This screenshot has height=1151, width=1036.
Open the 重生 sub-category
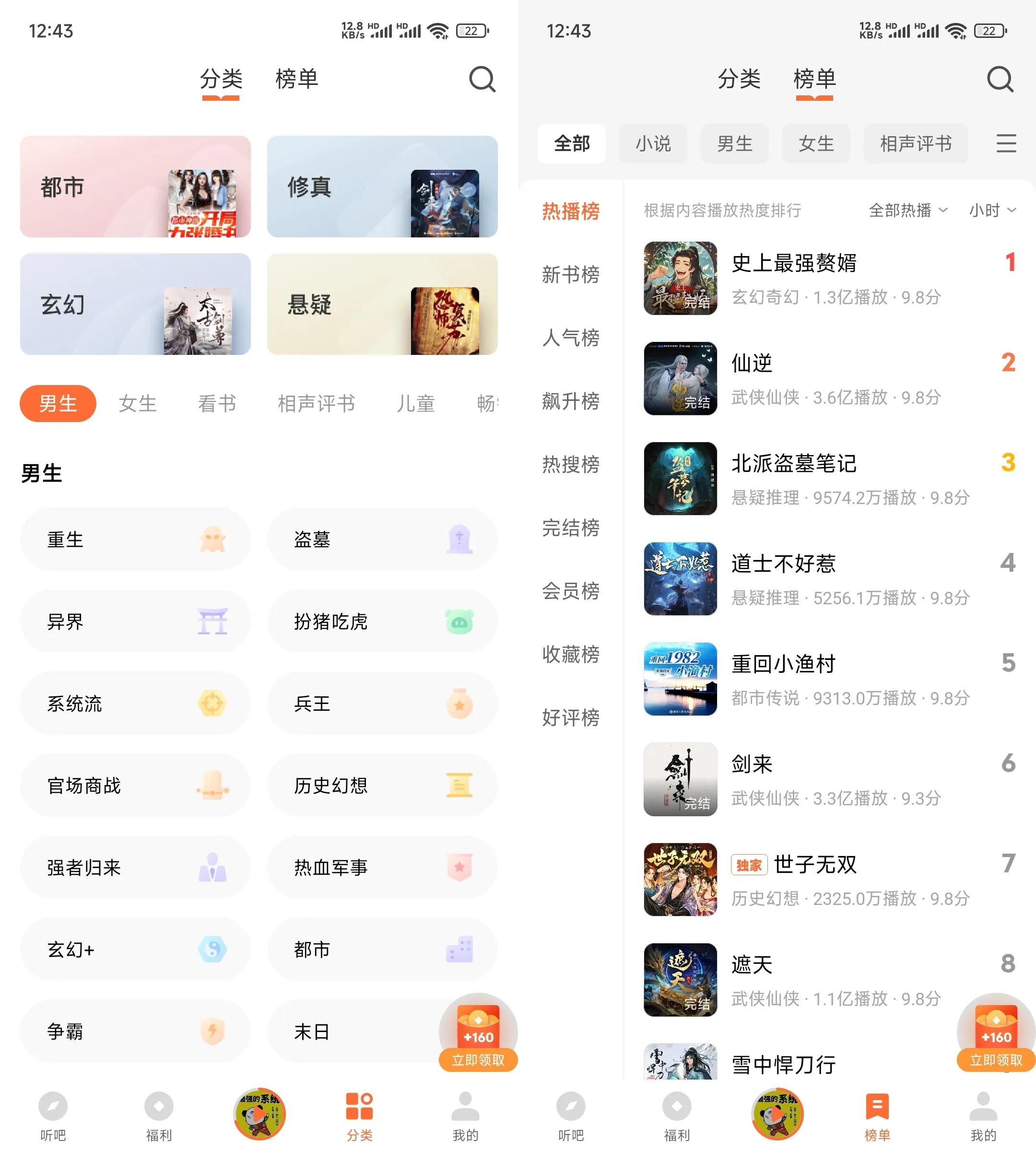135,539
